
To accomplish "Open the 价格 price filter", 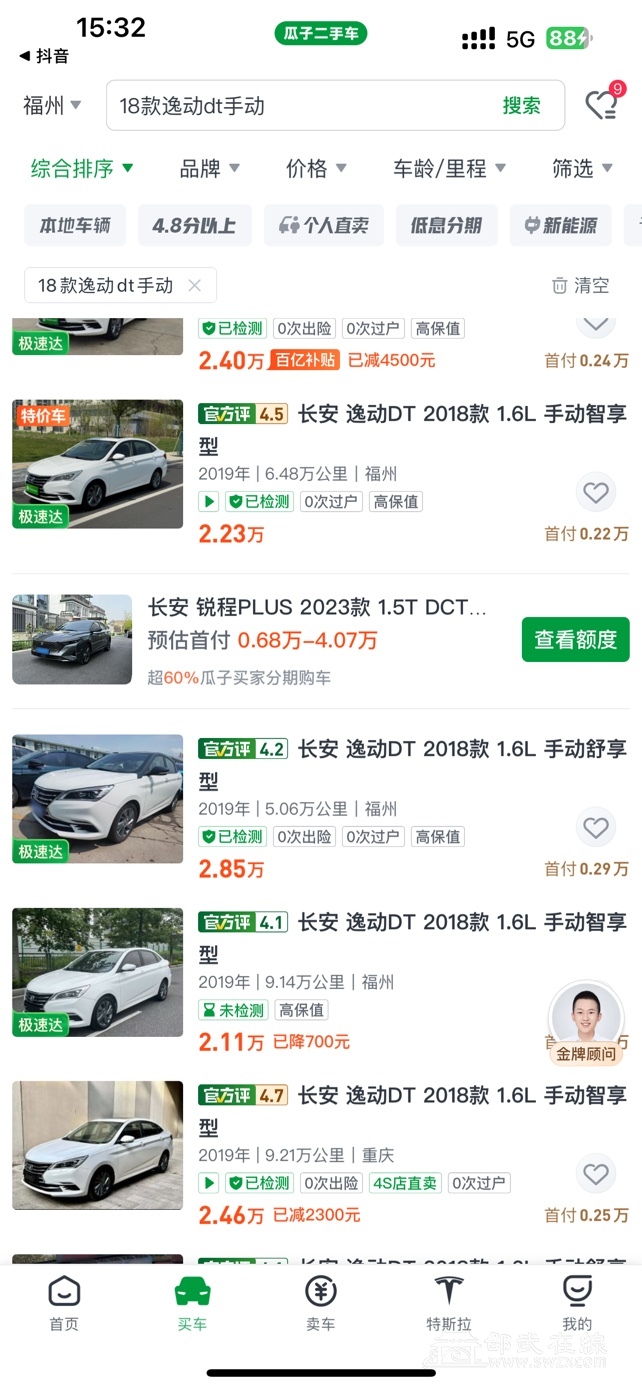I will tap(316, 169).
